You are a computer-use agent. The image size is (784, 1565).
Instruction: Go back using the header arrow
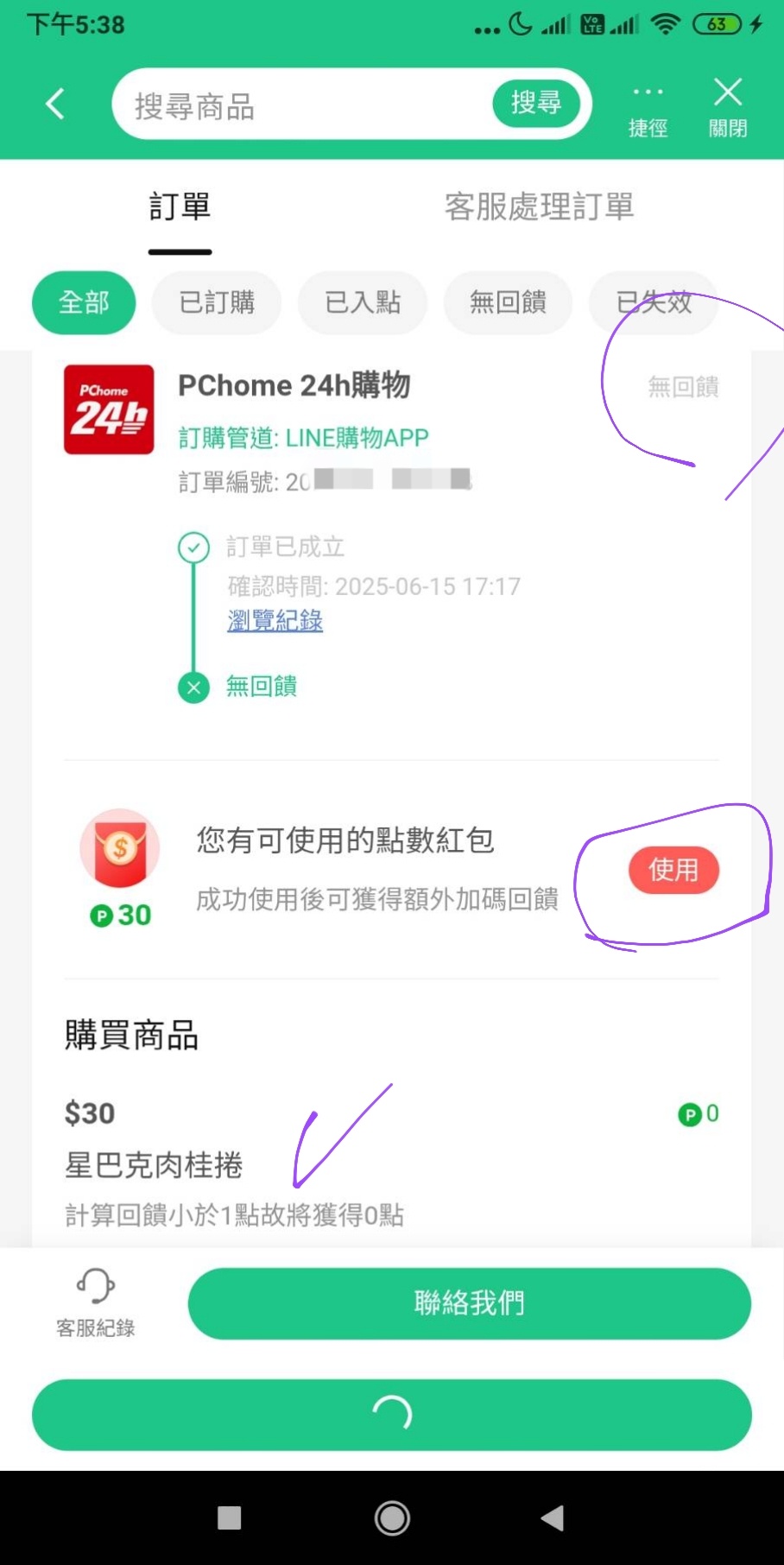click(55, 105)
